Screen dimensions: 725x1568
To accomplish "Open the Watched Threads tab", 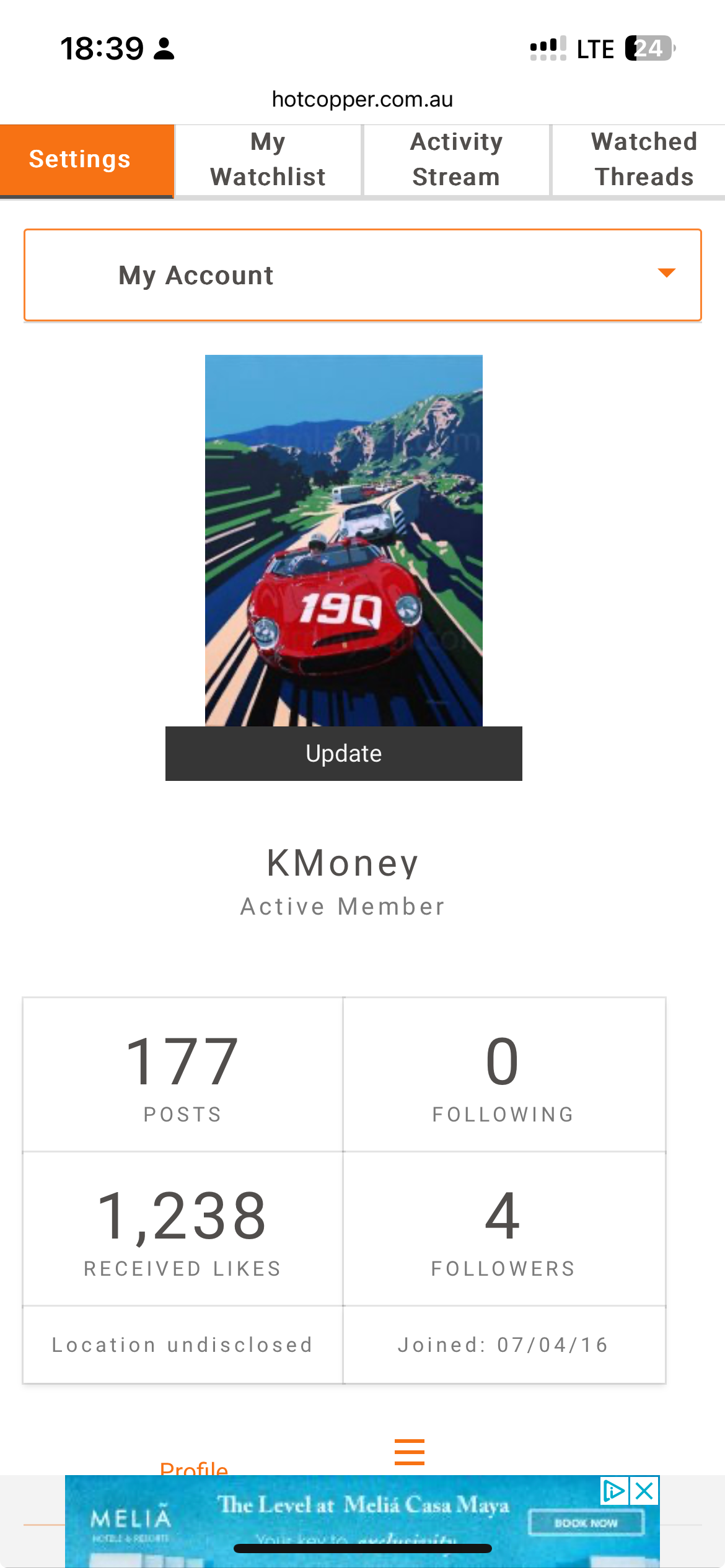I will click(x=643, y=160).
